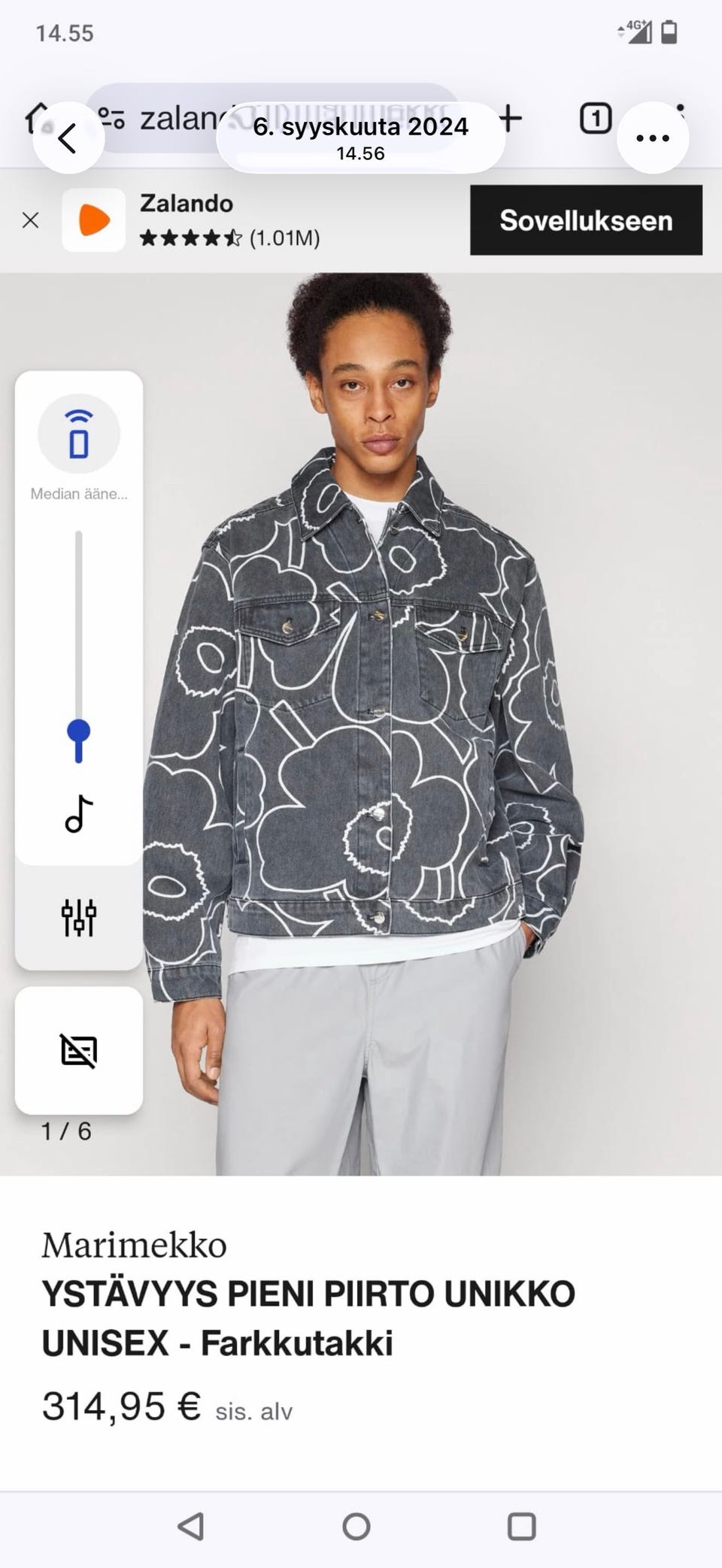Open the sound settings mixer icon
This screenshot has width=722, height=1568.
point(79,917)
